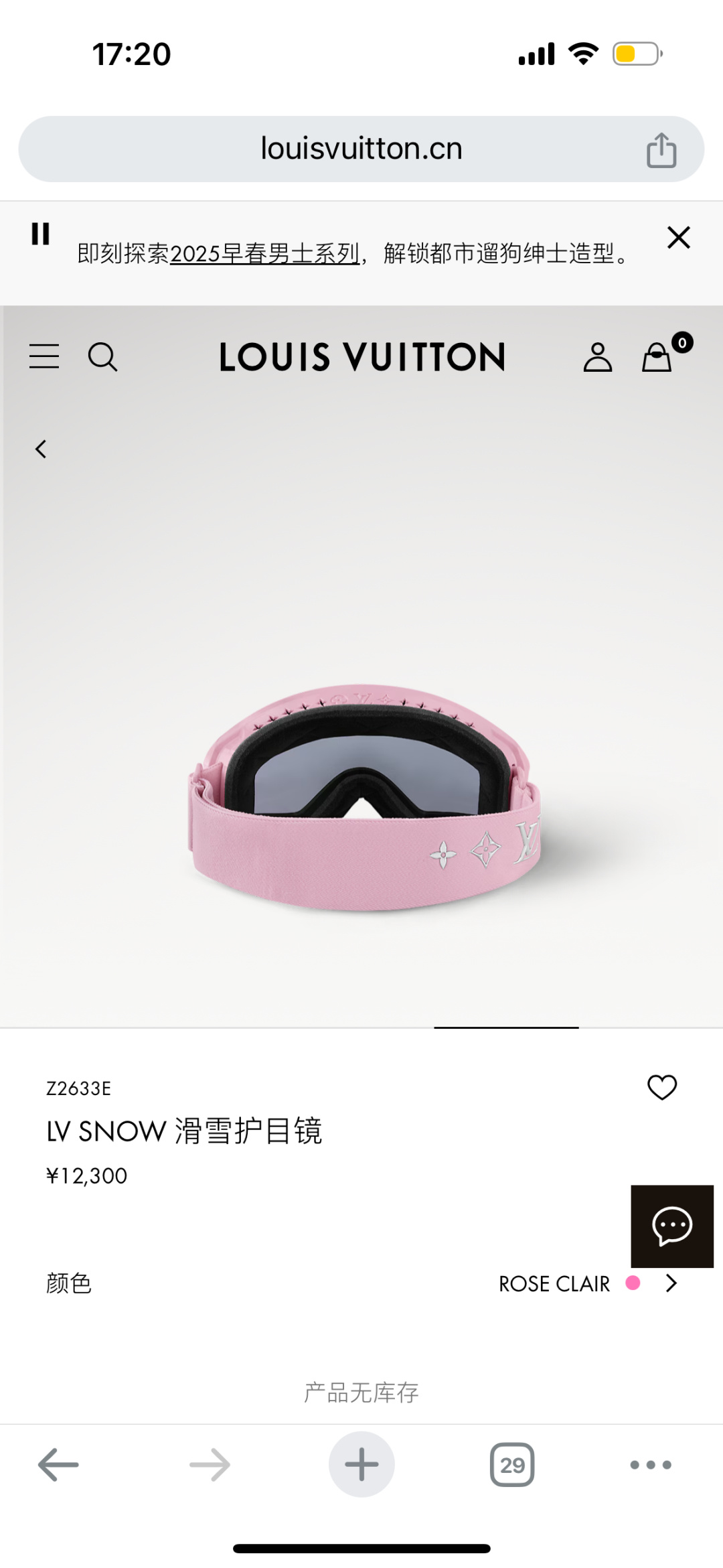Open the live chat bubble

[672, 1226]
